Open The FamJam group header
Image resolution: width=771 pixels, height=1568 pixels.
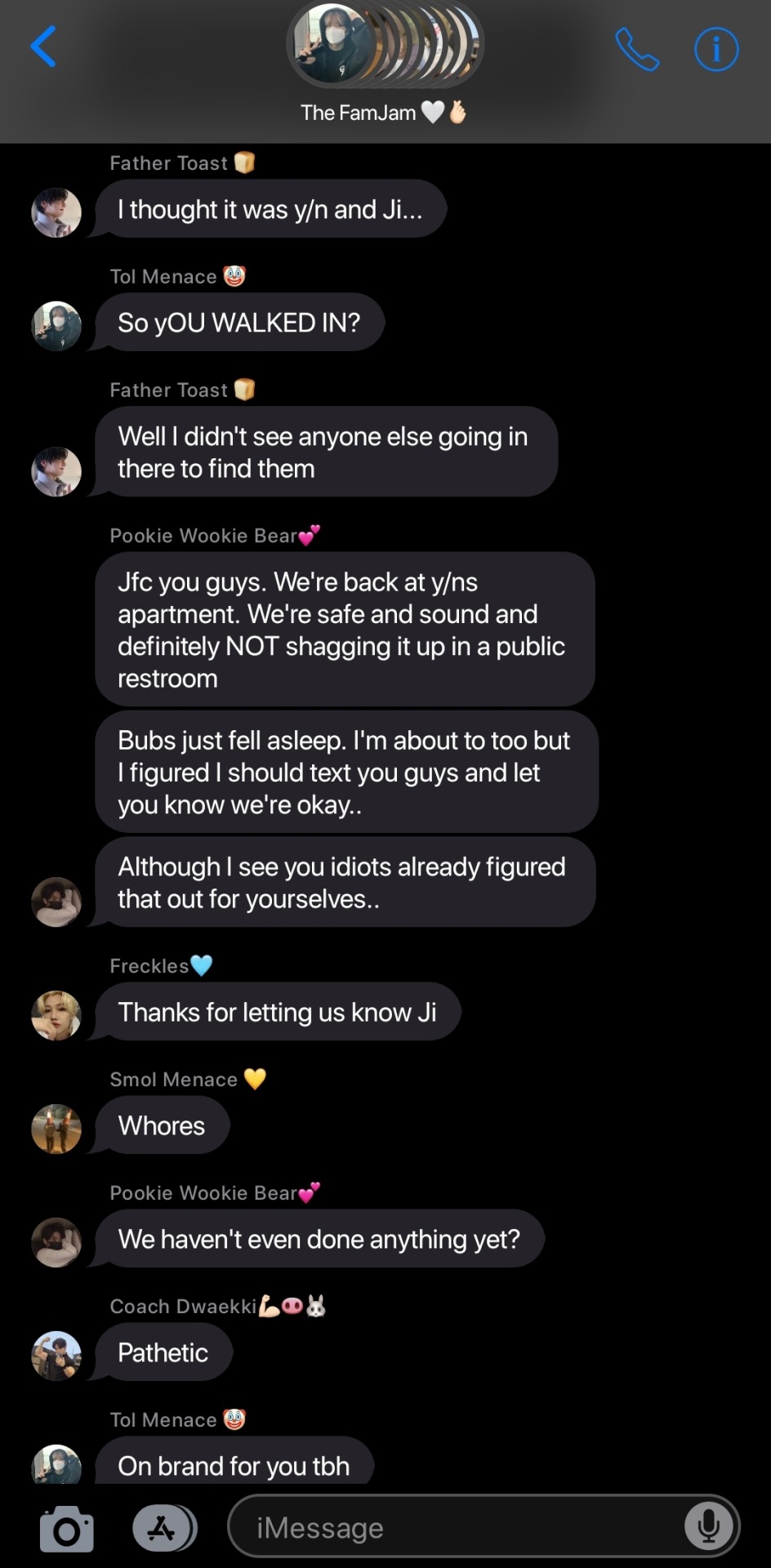click(384, 65)
